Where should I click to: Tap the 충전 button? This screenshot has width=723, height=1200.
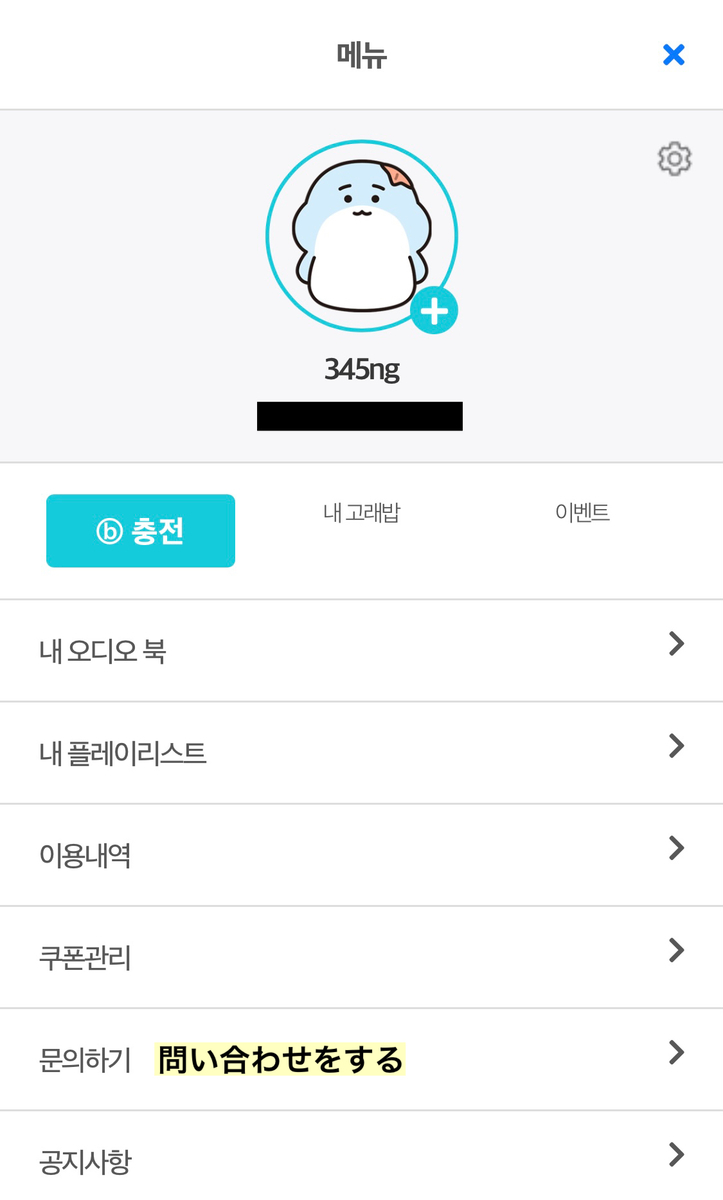click(141, 531)
